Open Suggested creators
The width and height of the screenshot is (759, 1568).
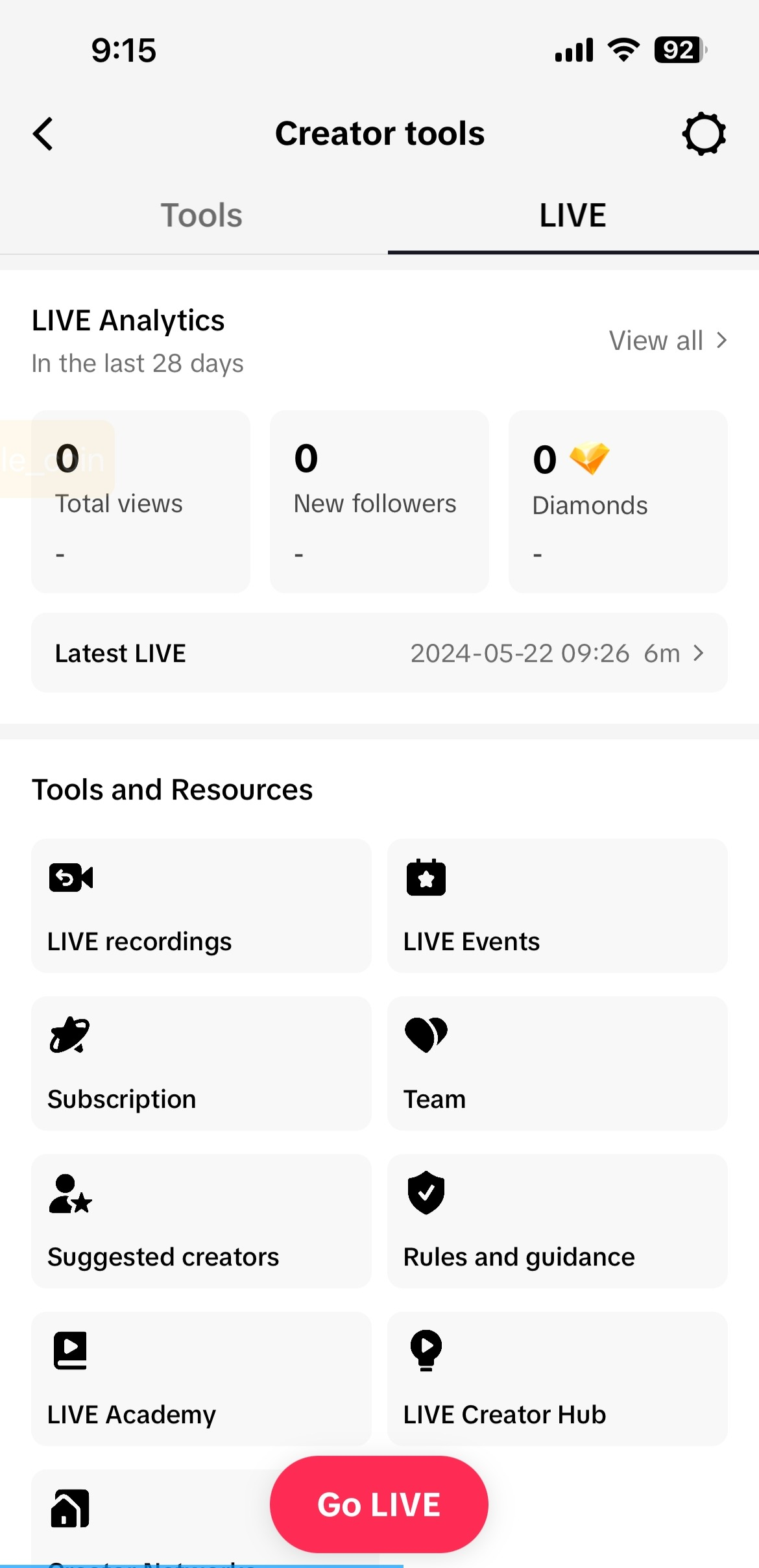201,1221
